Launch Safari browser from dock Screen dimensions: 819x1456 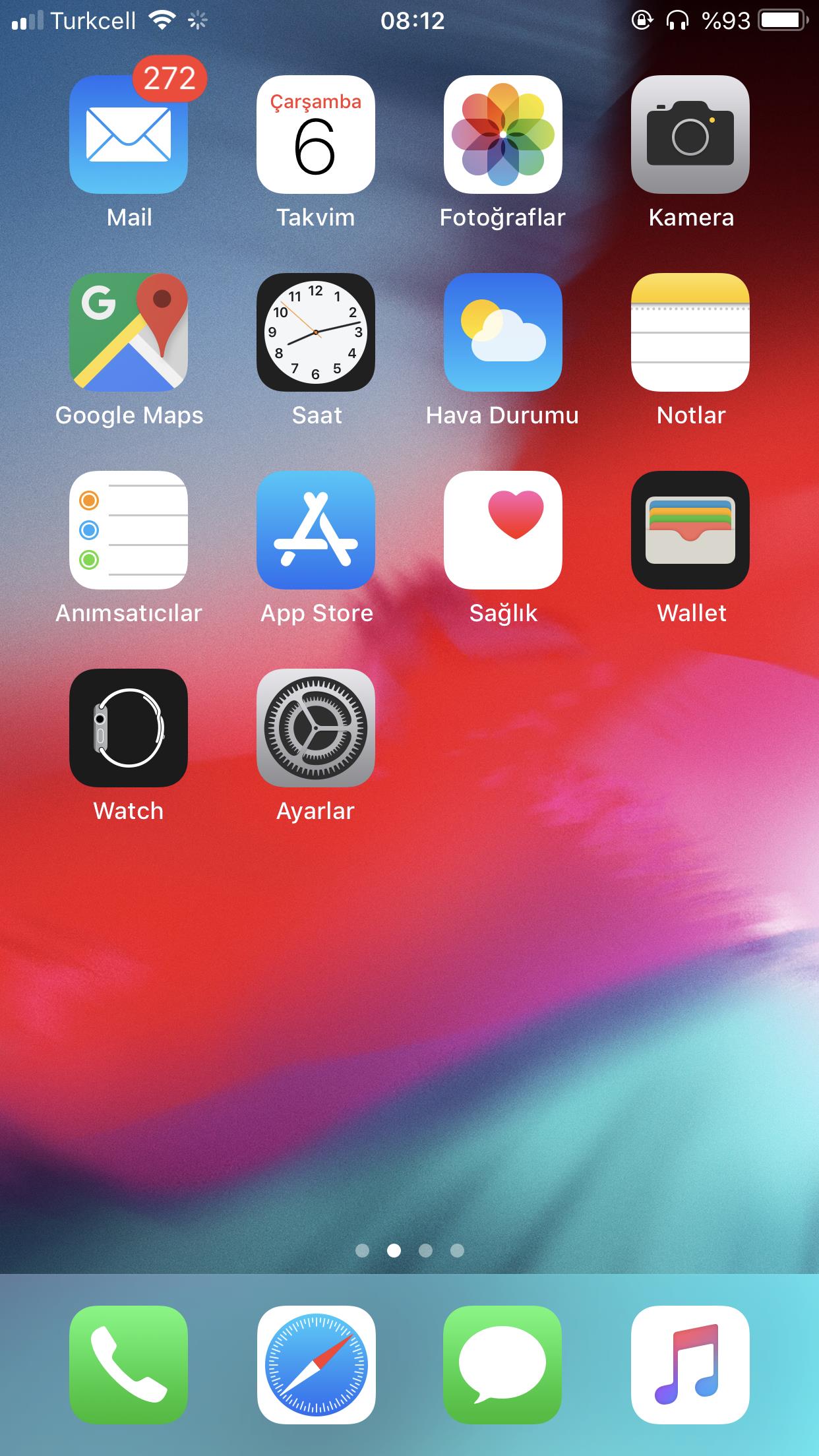(x=315, y=1365)
